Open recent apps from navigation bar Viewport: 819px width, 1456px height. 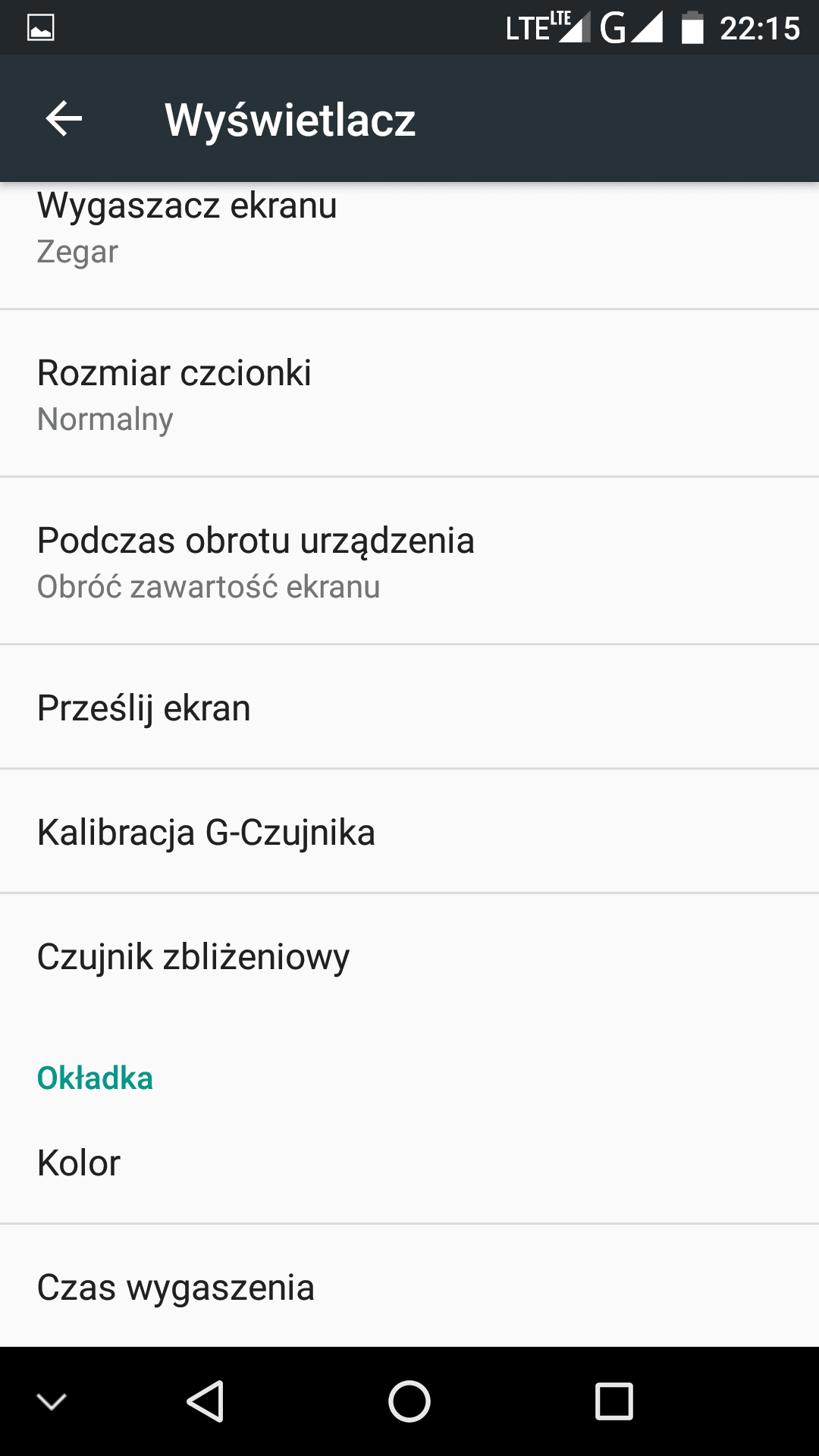613,1401
